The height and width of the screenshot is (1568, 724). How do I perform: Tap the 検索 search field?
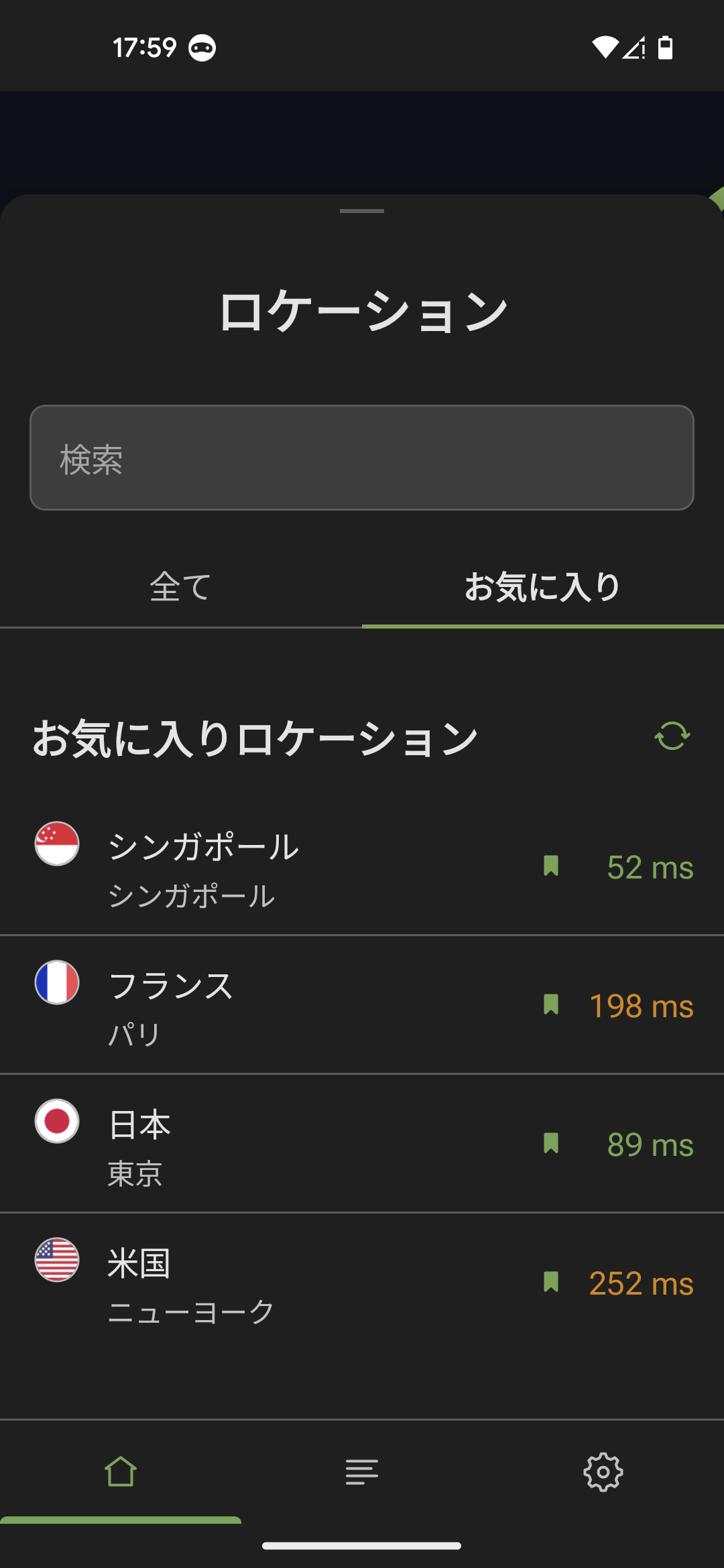[362, 458]
